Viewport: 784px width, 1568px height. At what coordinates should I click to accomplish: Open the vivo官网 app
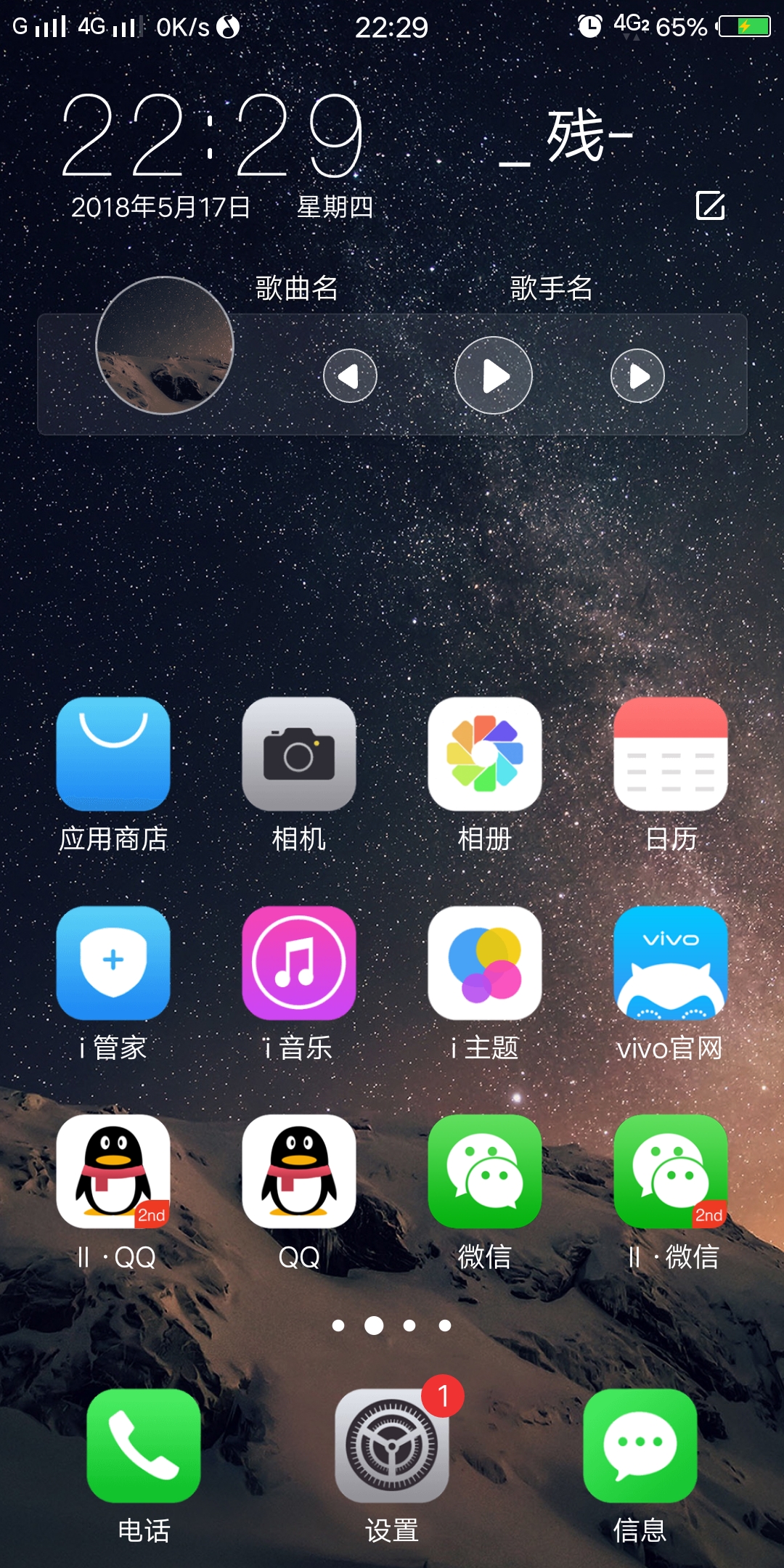(671, 963)
